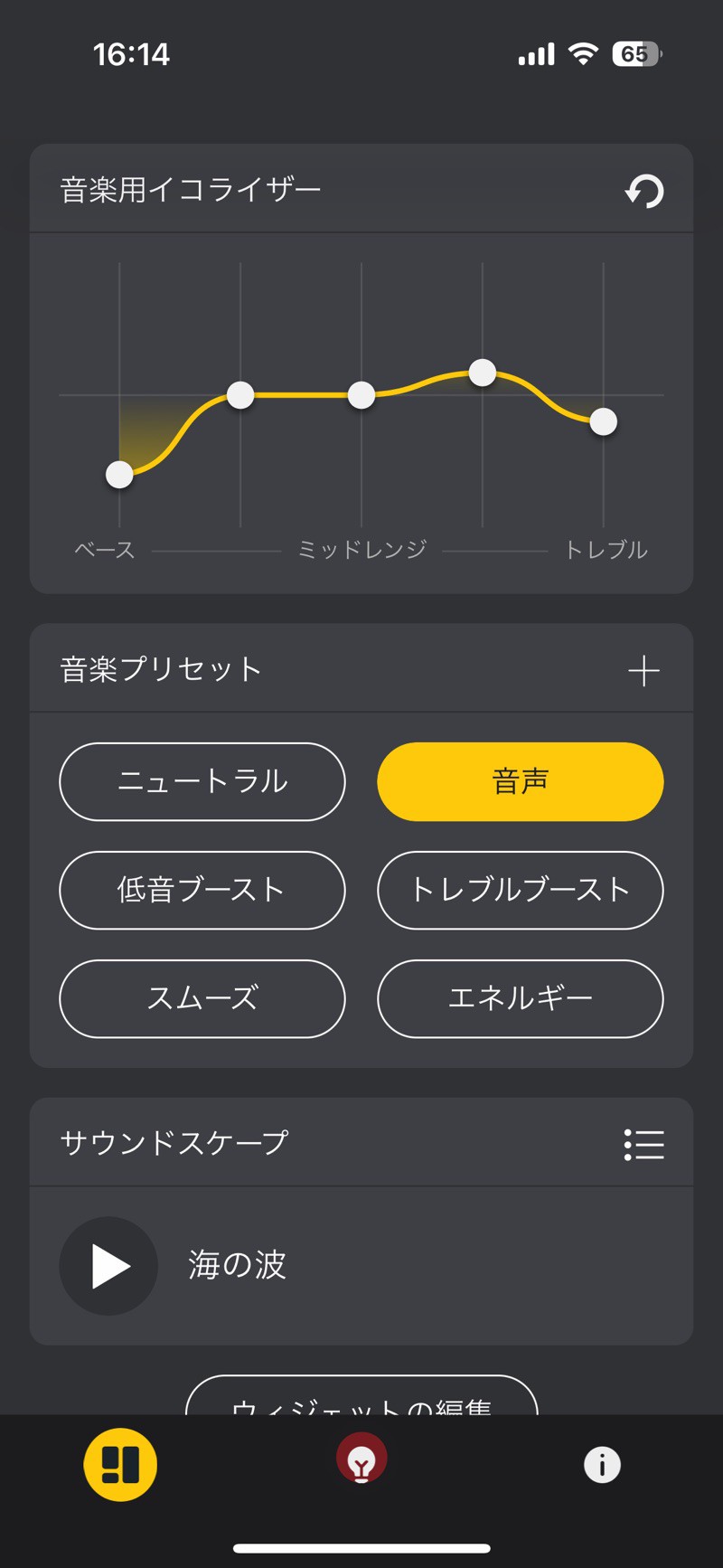Pick the エネルギー preset

520,998
